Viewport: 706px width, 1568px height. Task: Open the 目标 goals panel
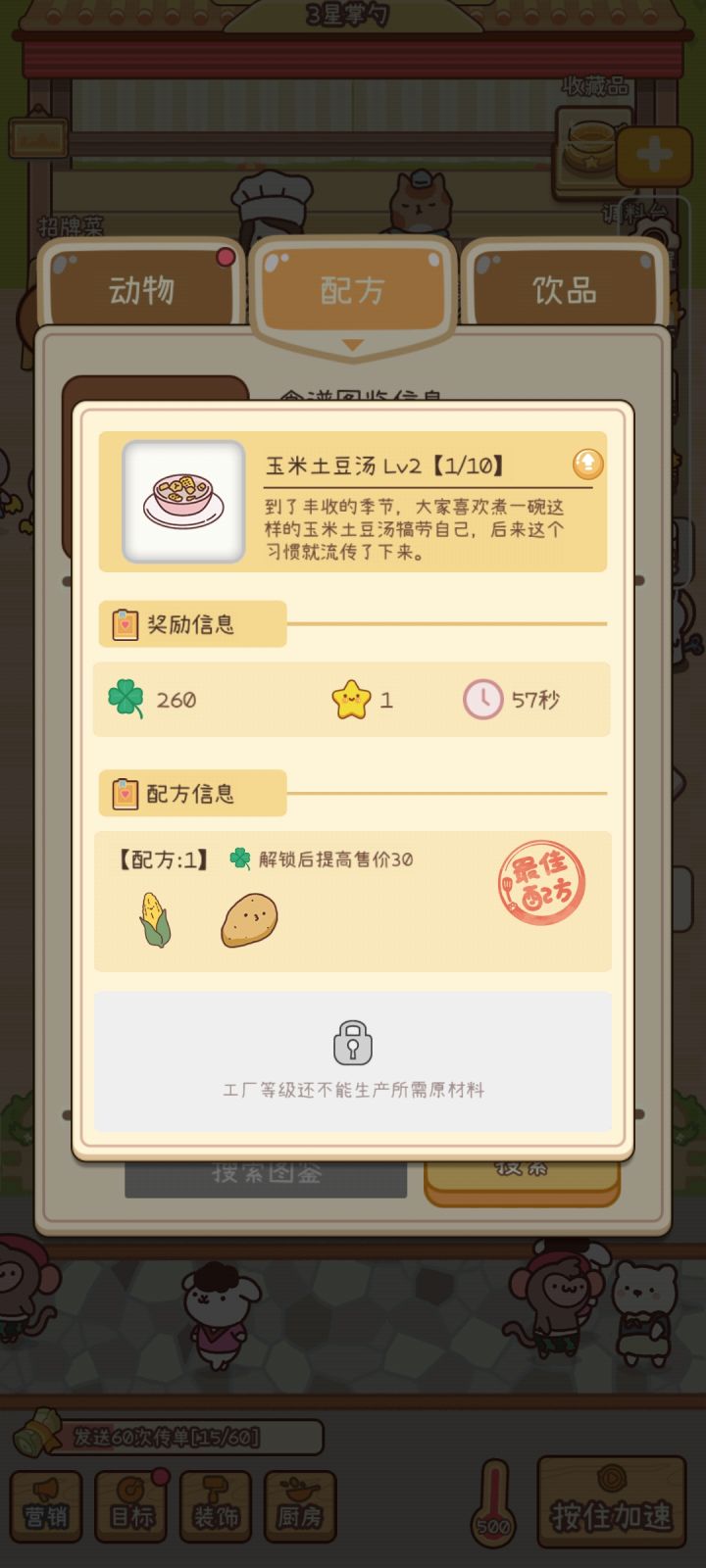click(x=130, y=1504)
